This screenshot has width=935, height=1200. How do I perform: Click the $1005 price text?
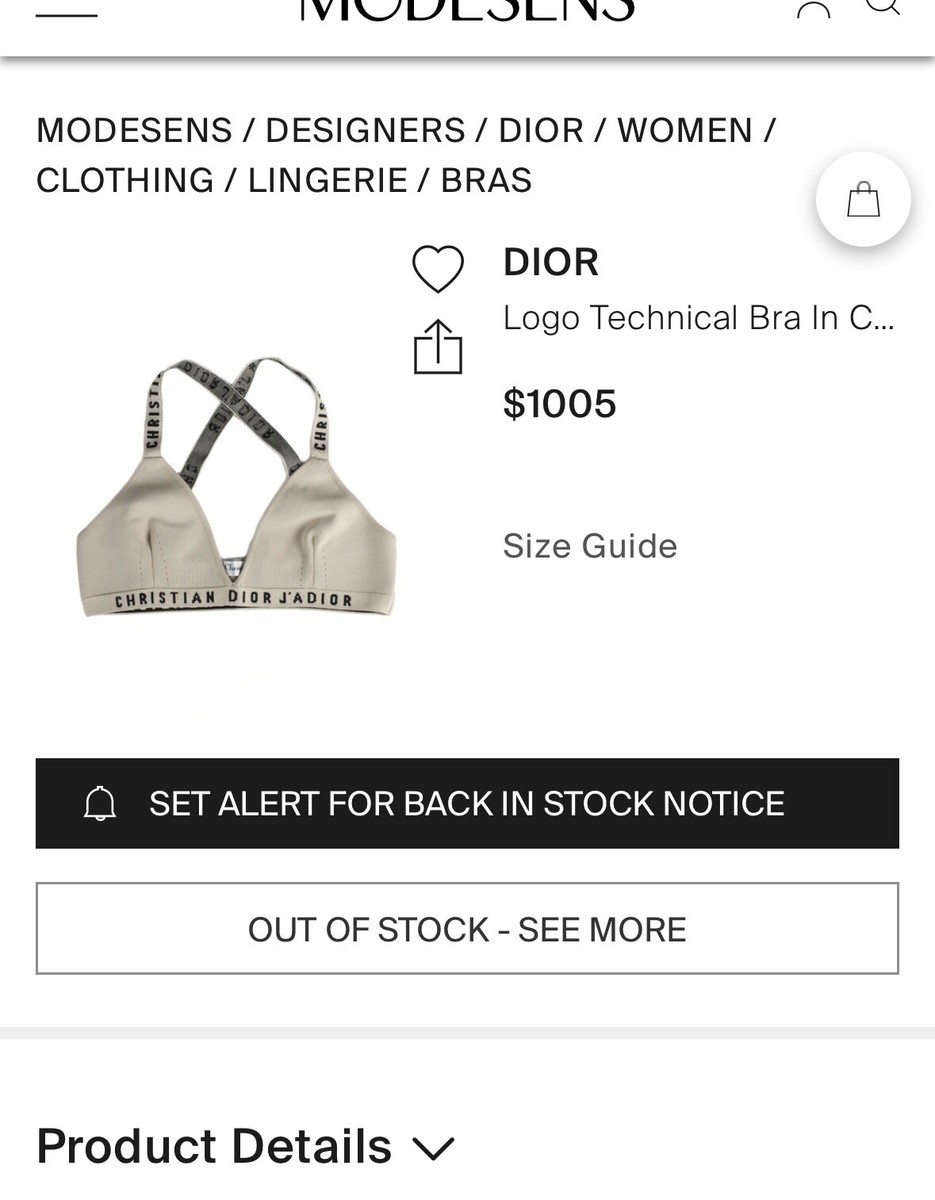point(559,403)
